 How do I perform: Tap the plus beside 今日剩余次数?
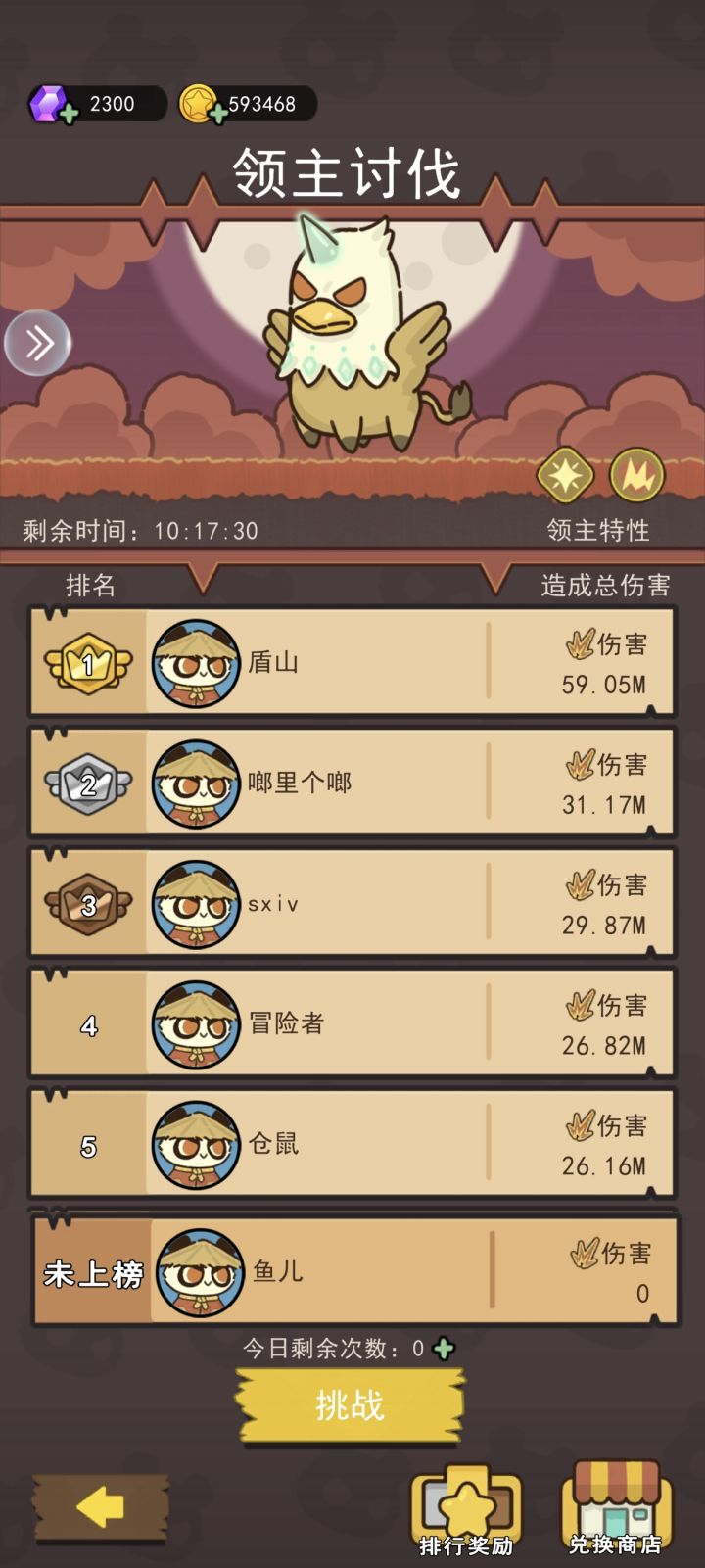(x=446, y=1347)
